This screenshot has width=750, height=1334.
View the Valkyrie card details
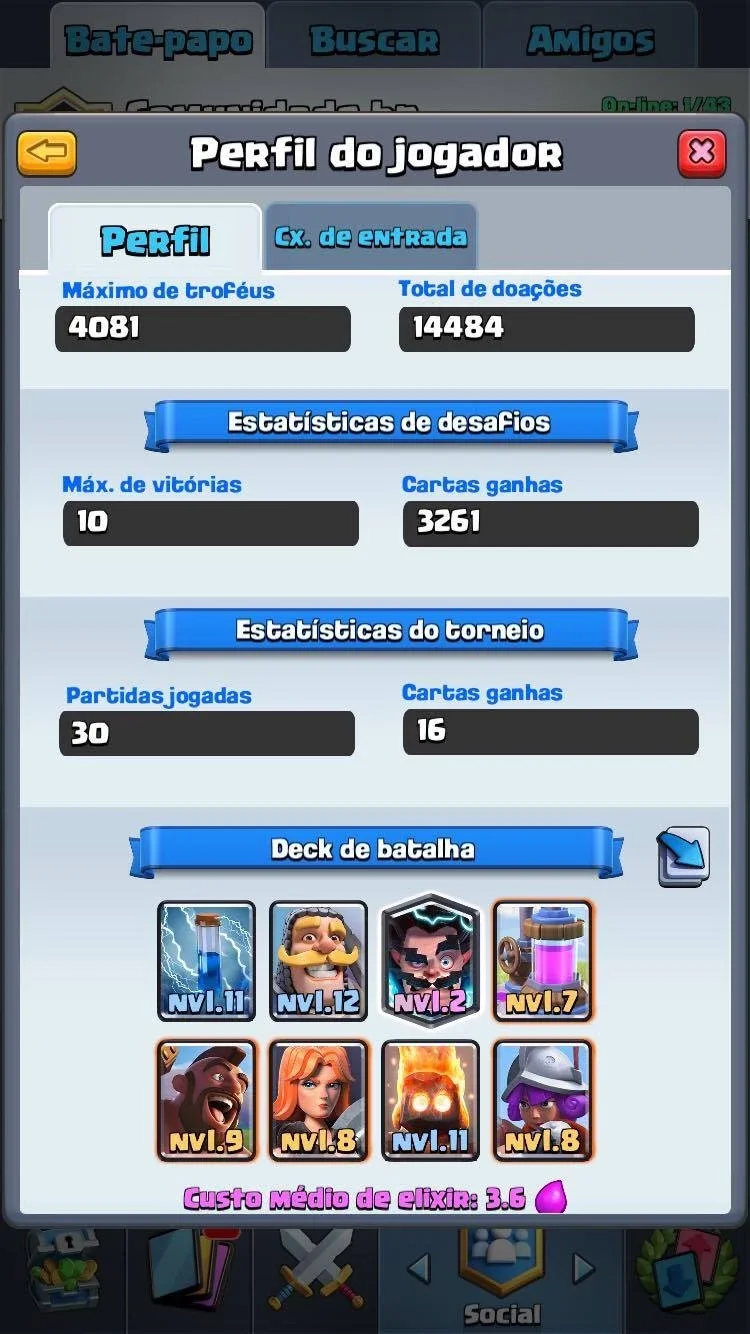point(318,1100)
